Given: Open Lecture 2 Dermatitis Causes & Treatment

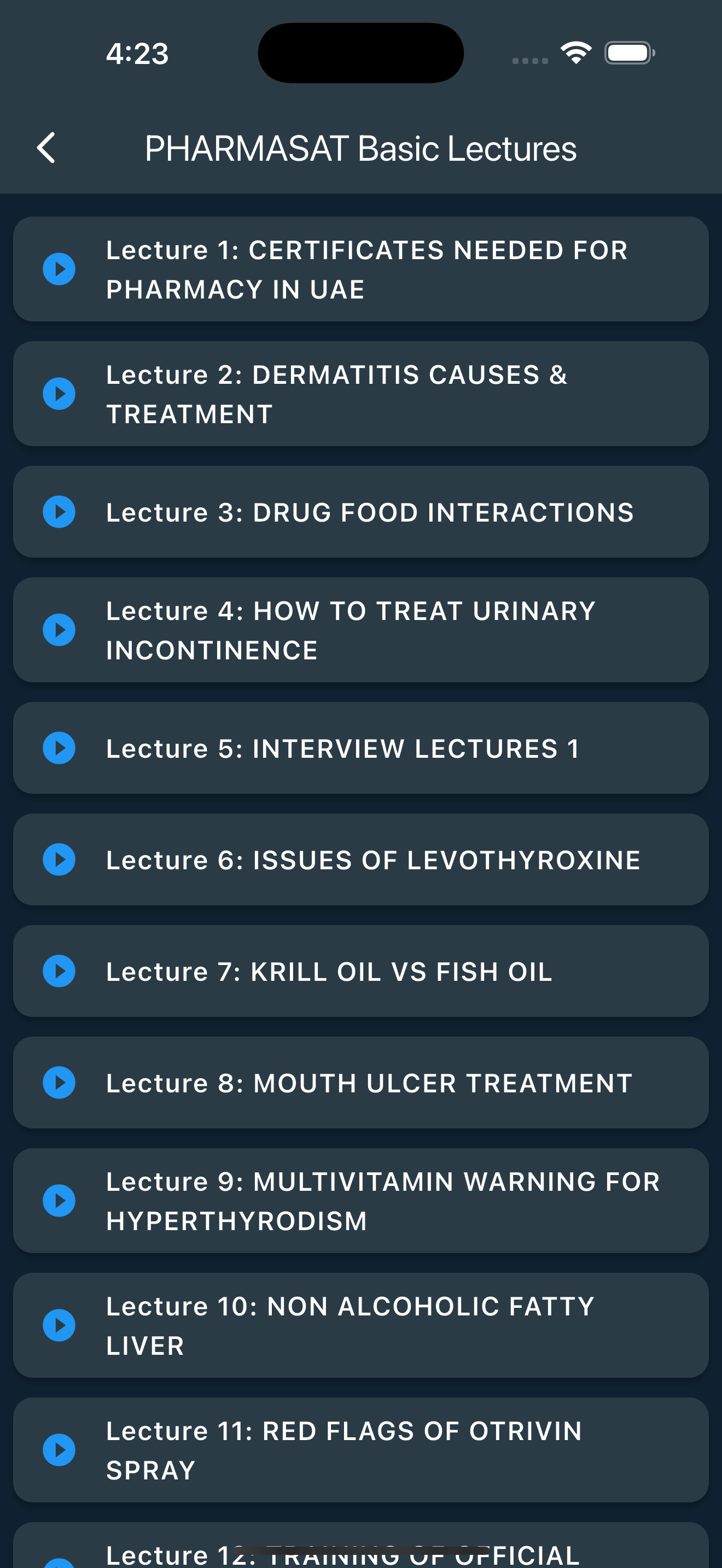Looking at the screenshot, I should [x=361, y=394].
